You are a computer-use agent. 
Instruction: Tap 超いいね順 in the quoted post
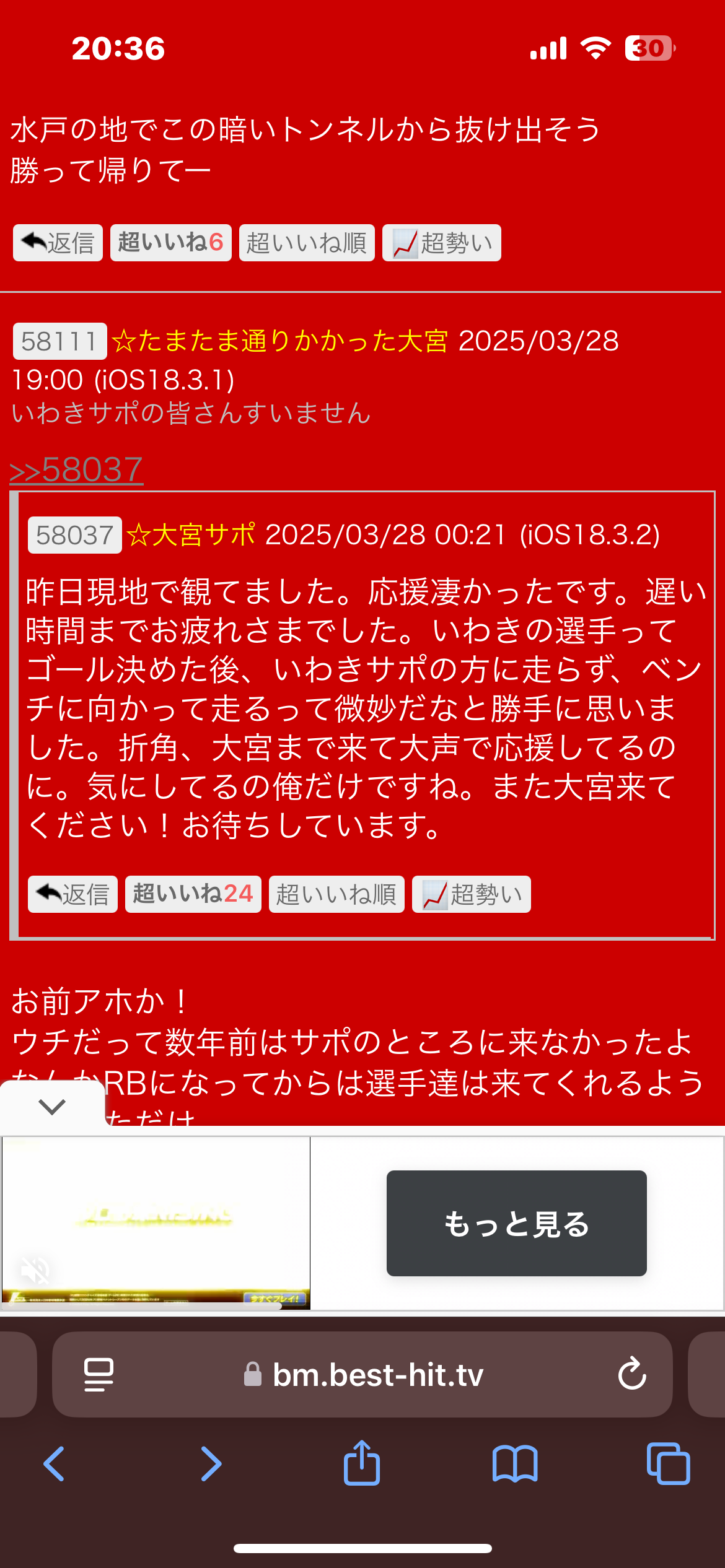pos(336,894)
